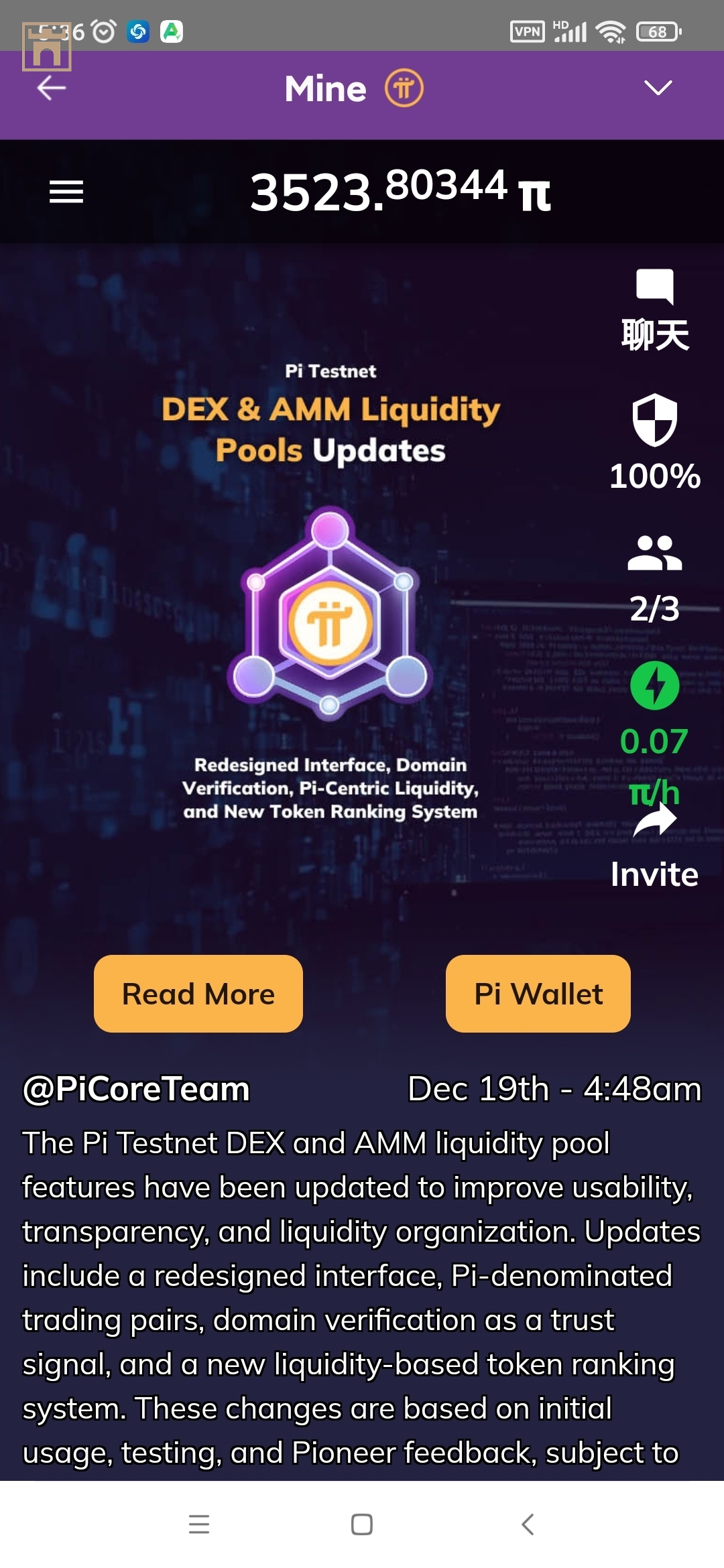The height and width of the screenshot is (1568, 724).
Task: Open the hamburger side menu
Action: point(66,192)
